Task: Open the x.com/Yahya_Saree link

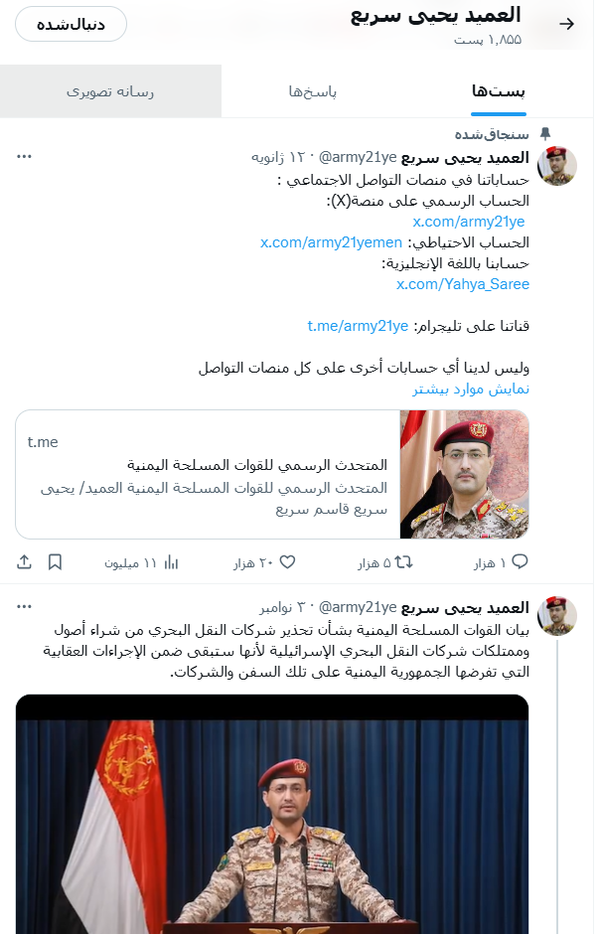Action: (x=463, y=284)
